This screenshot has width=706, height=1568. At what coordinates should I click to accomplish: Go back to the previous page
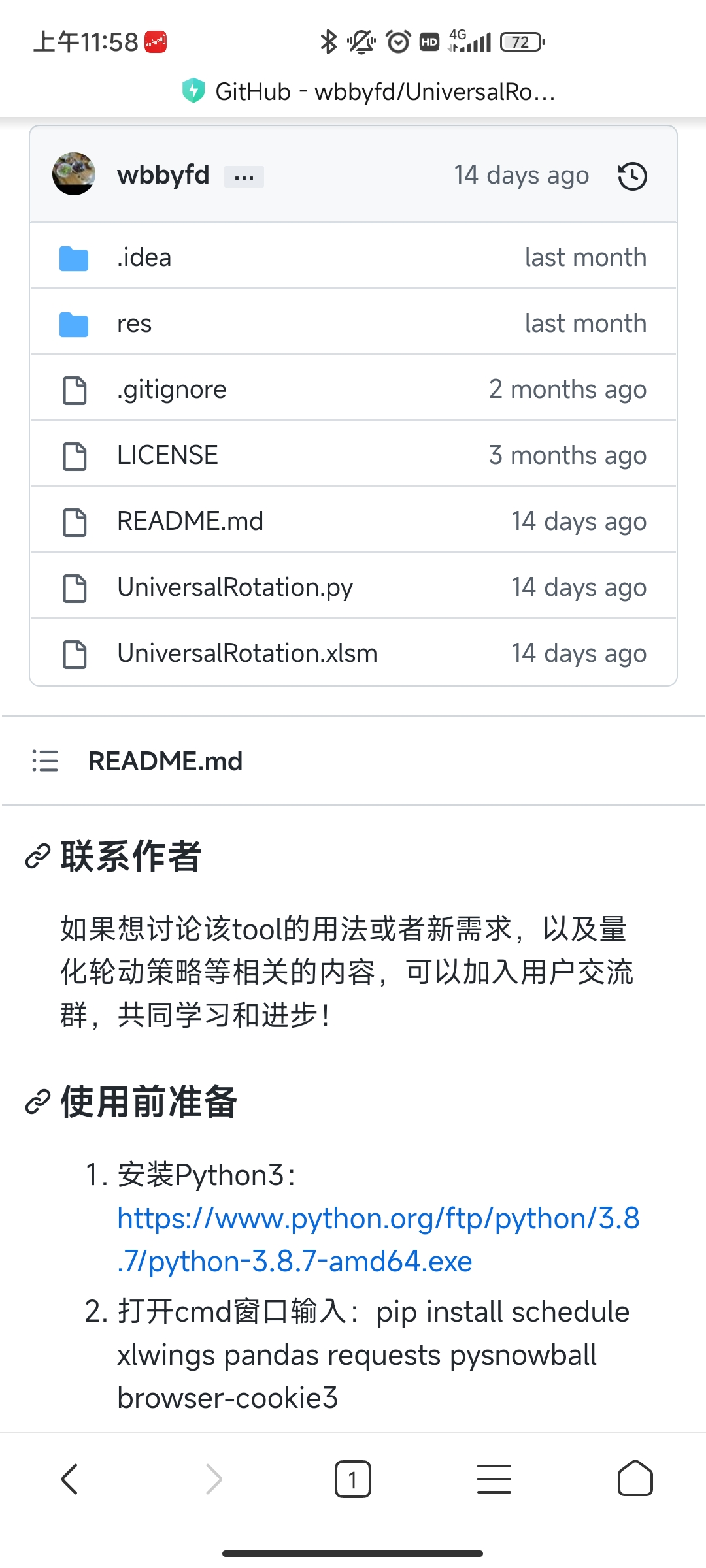coord(69,1479)
